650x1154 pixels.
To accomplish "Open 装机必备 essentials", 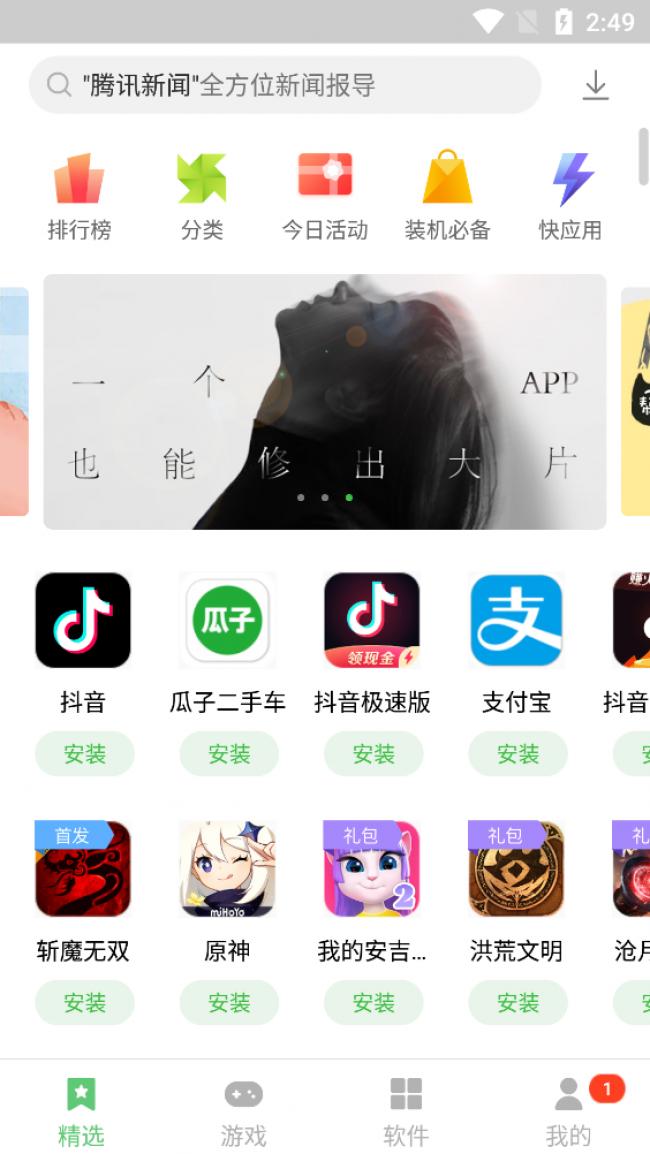I will pyautogui.click(x=447, y=197).
